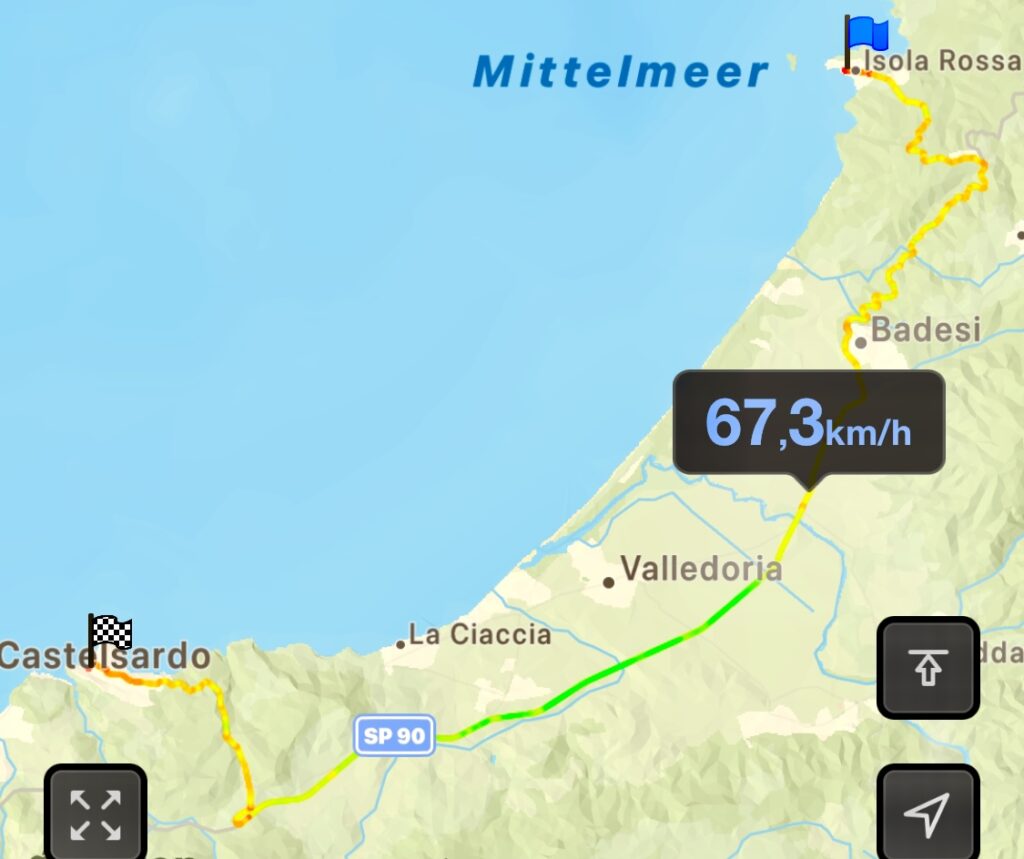Tap the share or export route button
1024x859 pixels.
click(928, 668)
